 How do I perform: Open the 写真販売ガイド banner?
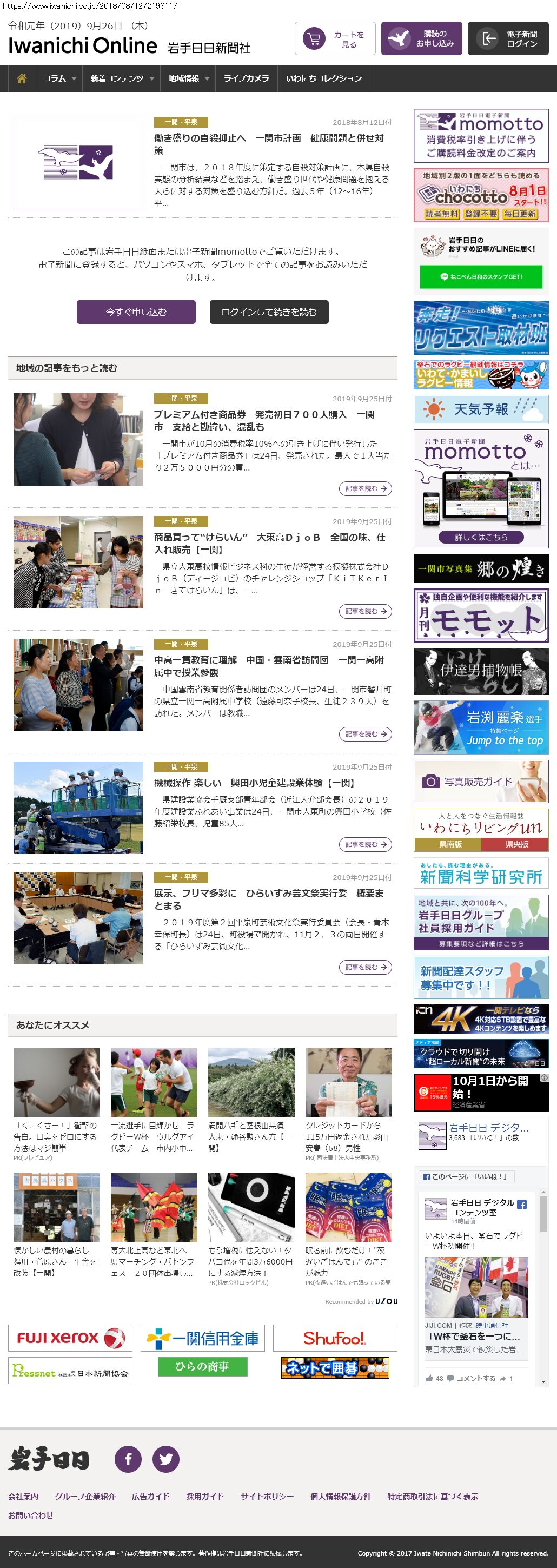pos(481,782)
